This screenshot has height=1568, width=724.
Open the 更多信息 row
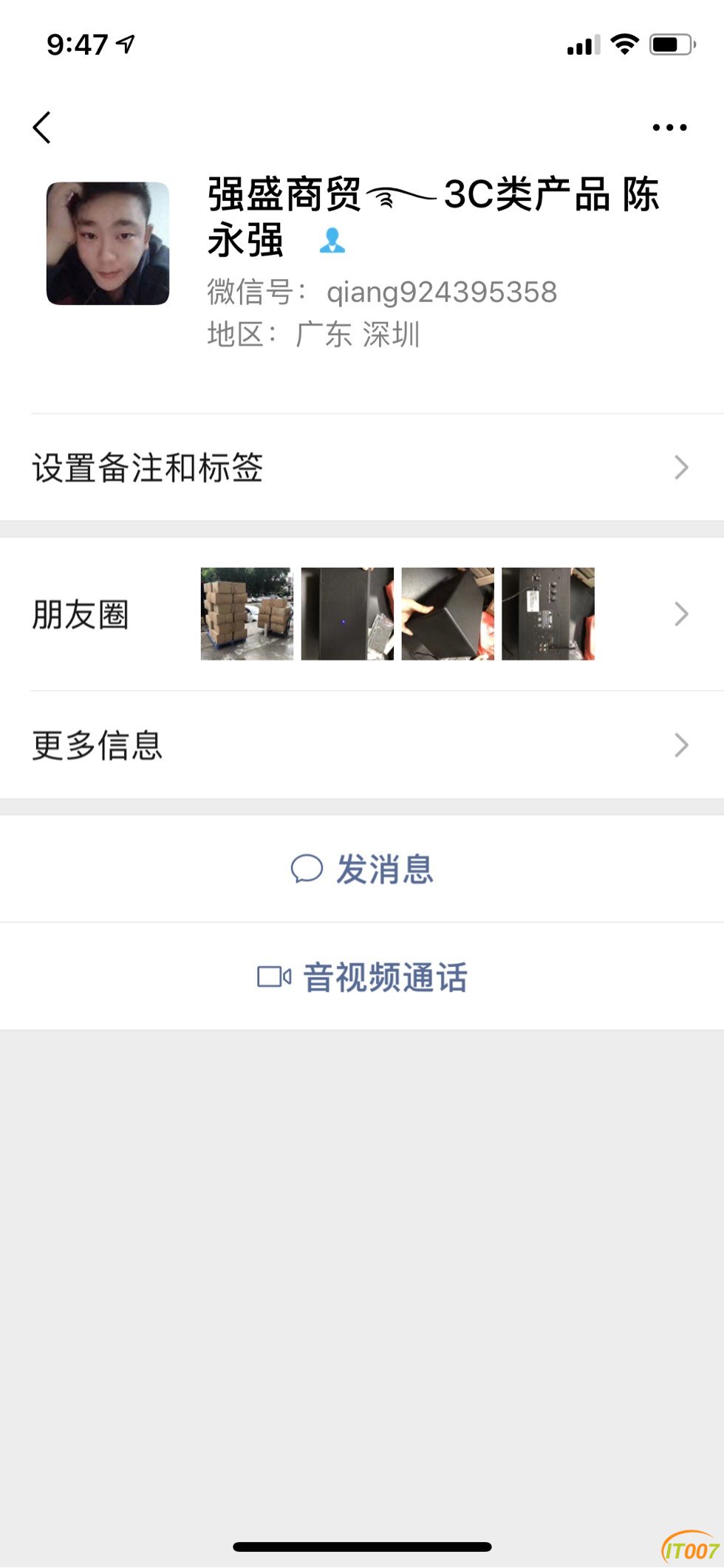coord(362,745)
